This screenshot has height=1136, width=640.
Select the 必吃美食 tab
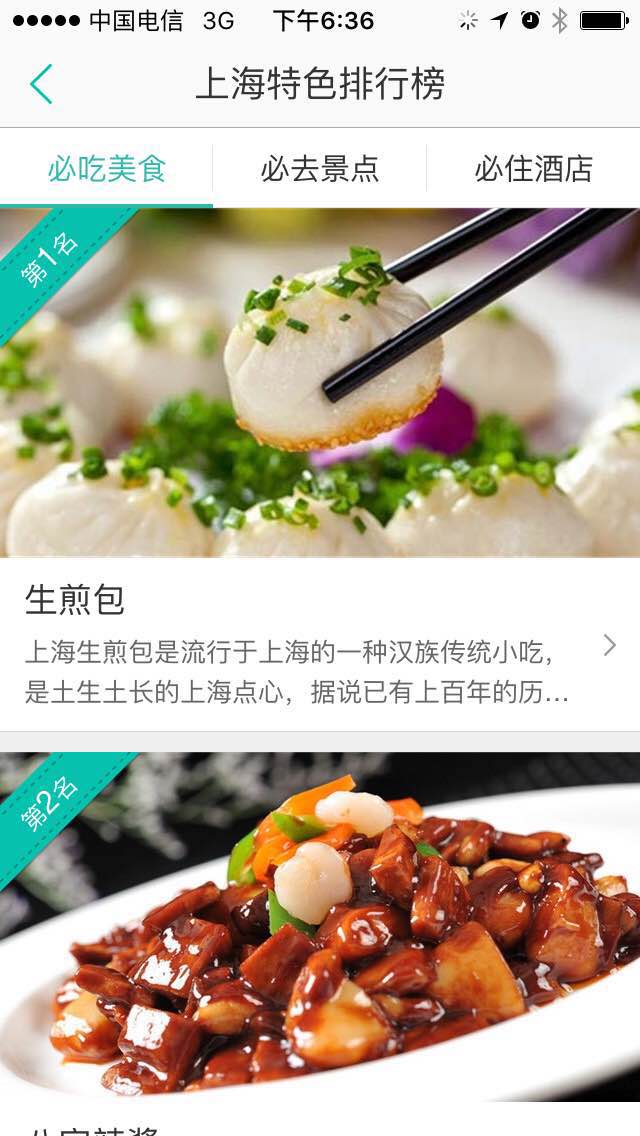click(x=107, y=169)
